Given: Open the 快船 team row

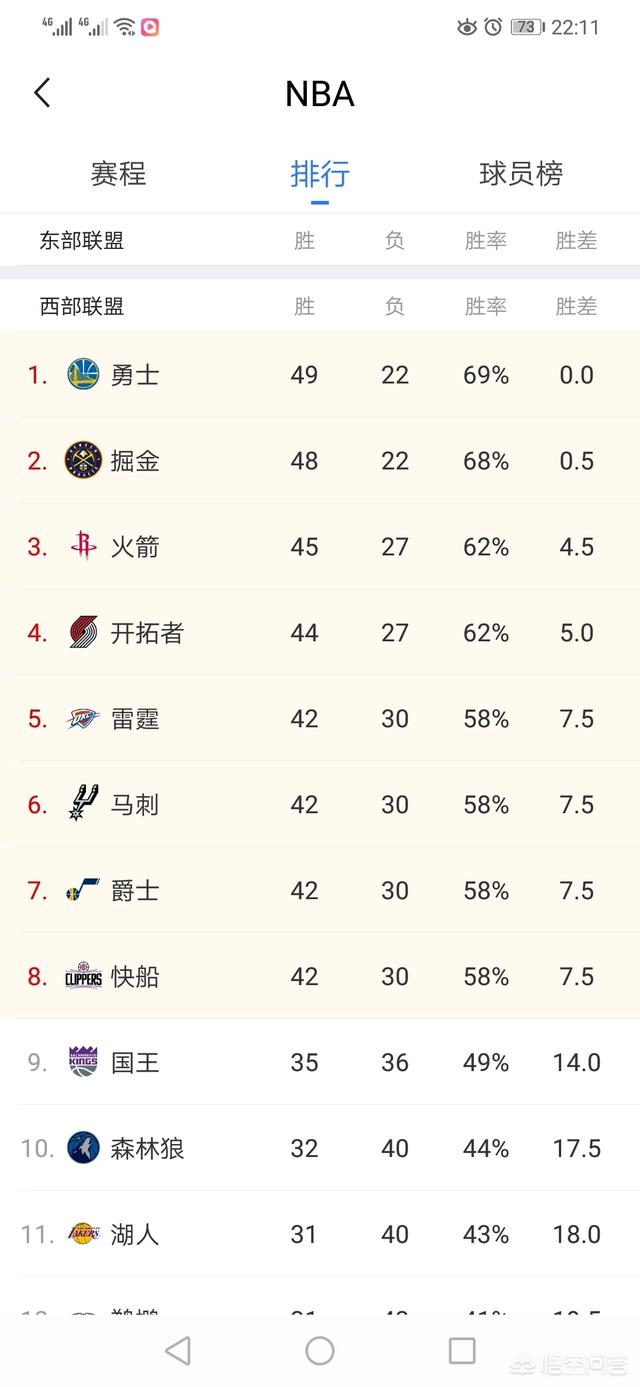Looking at the screenshot, I should pyautogui.click(x=320, y=977).
